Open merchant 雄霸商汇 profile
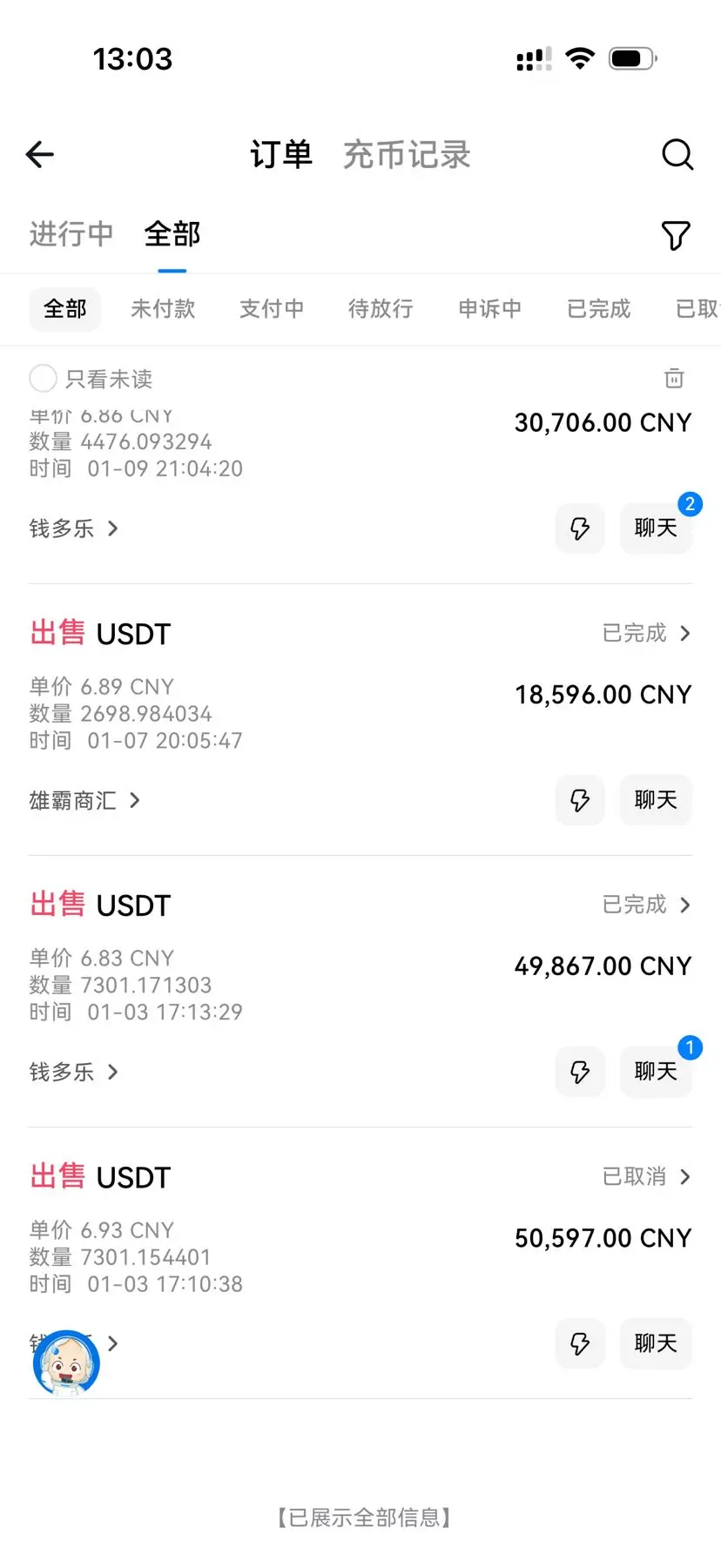The image size is (721, 1568). click(84, 800)
